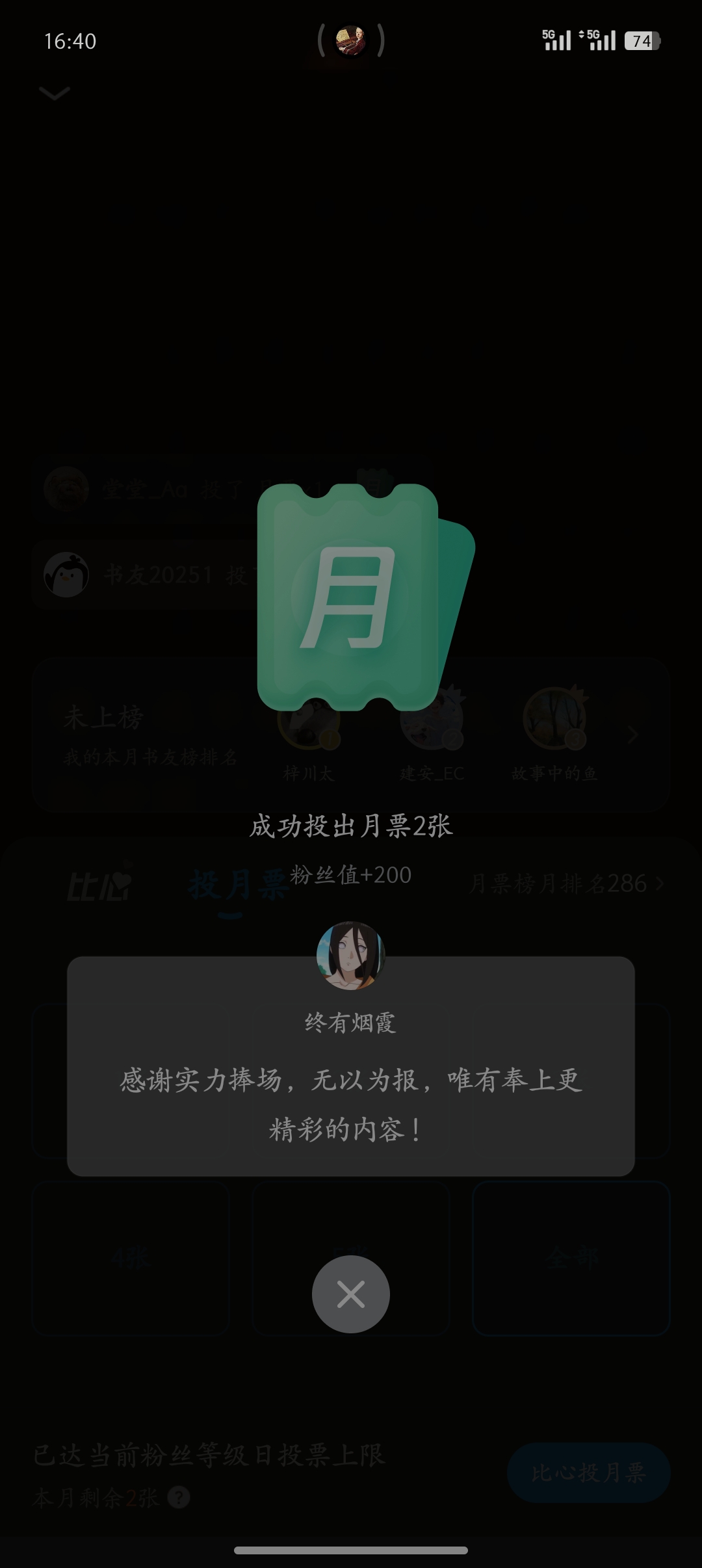
Task: Close the monthly ticket success popup
Action: coord(351,1294)
